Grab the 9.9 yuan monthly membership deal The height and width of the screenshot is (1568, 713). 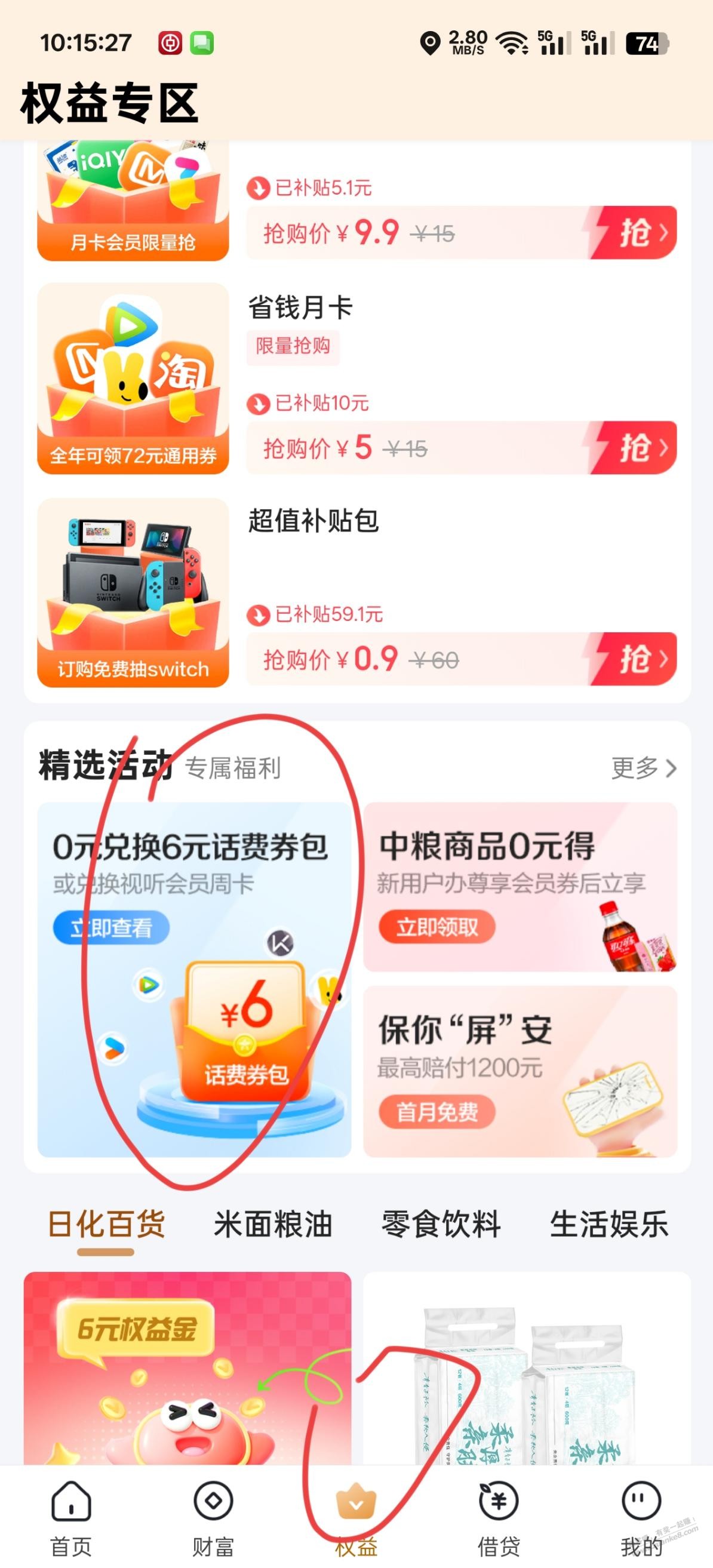633,233
